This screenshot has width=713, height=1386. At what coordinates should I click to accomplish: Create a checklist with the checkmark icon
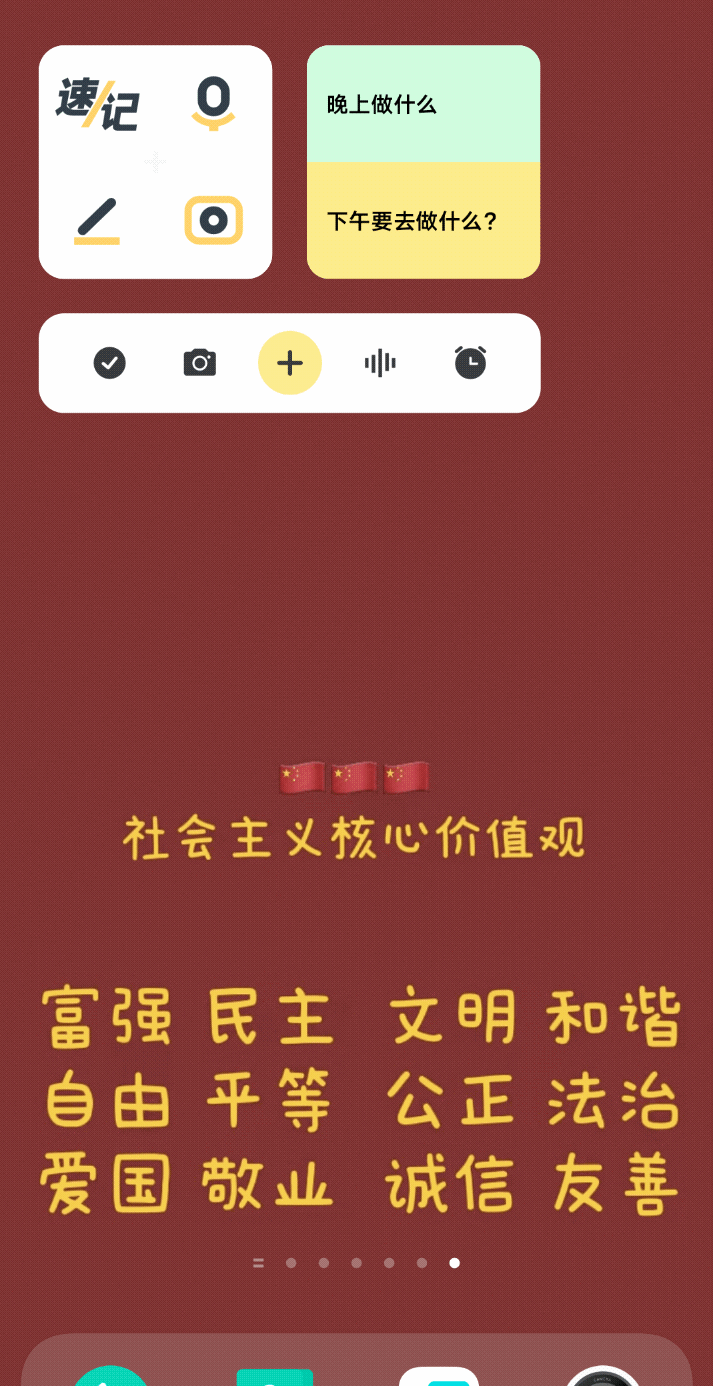[x=110, y=362]
